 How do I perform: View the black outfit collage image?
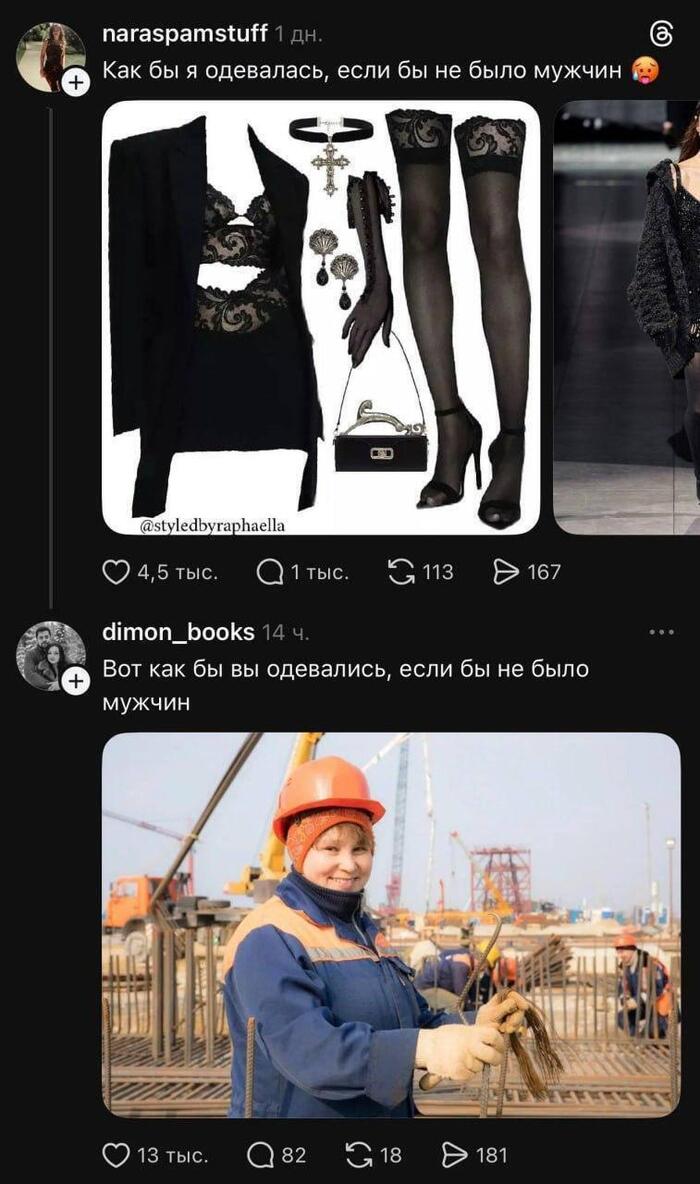click(x=321, y=318)
